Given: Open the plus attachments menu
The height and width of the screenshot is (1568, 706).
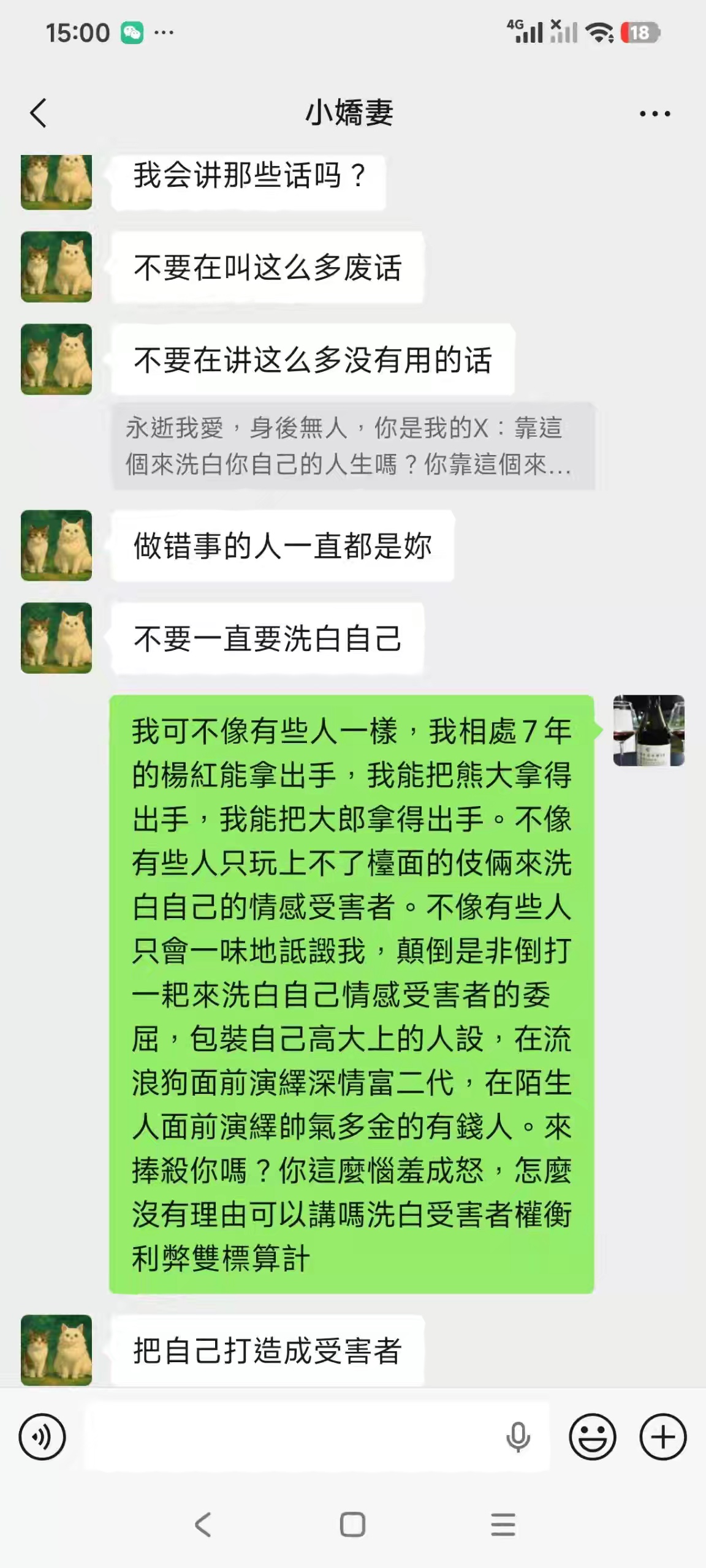Looking at the screenshot, I should tap(663, 1437).
